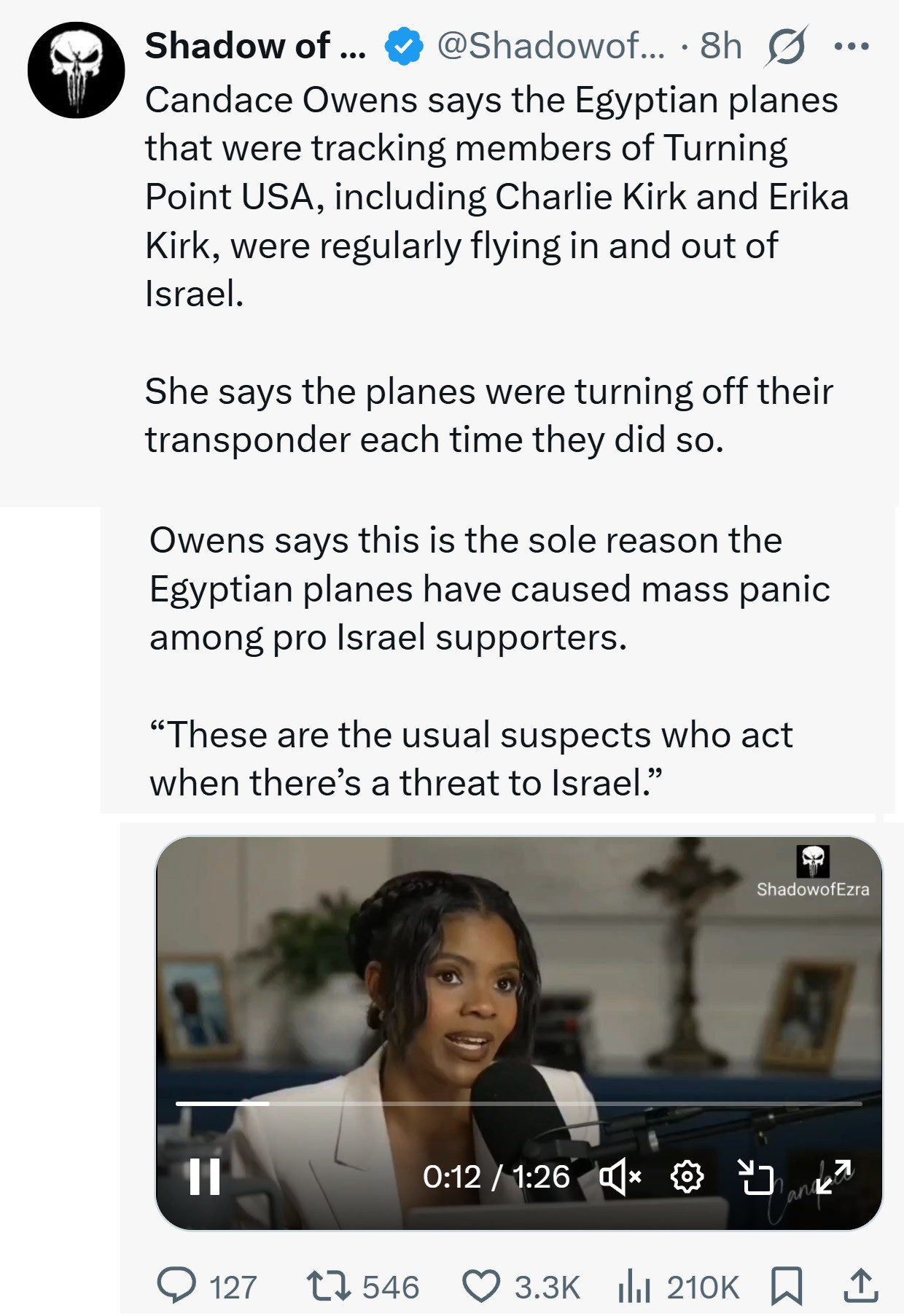Unmute the video sound
904x1316 pixels.
click(x=620, y=1177)
